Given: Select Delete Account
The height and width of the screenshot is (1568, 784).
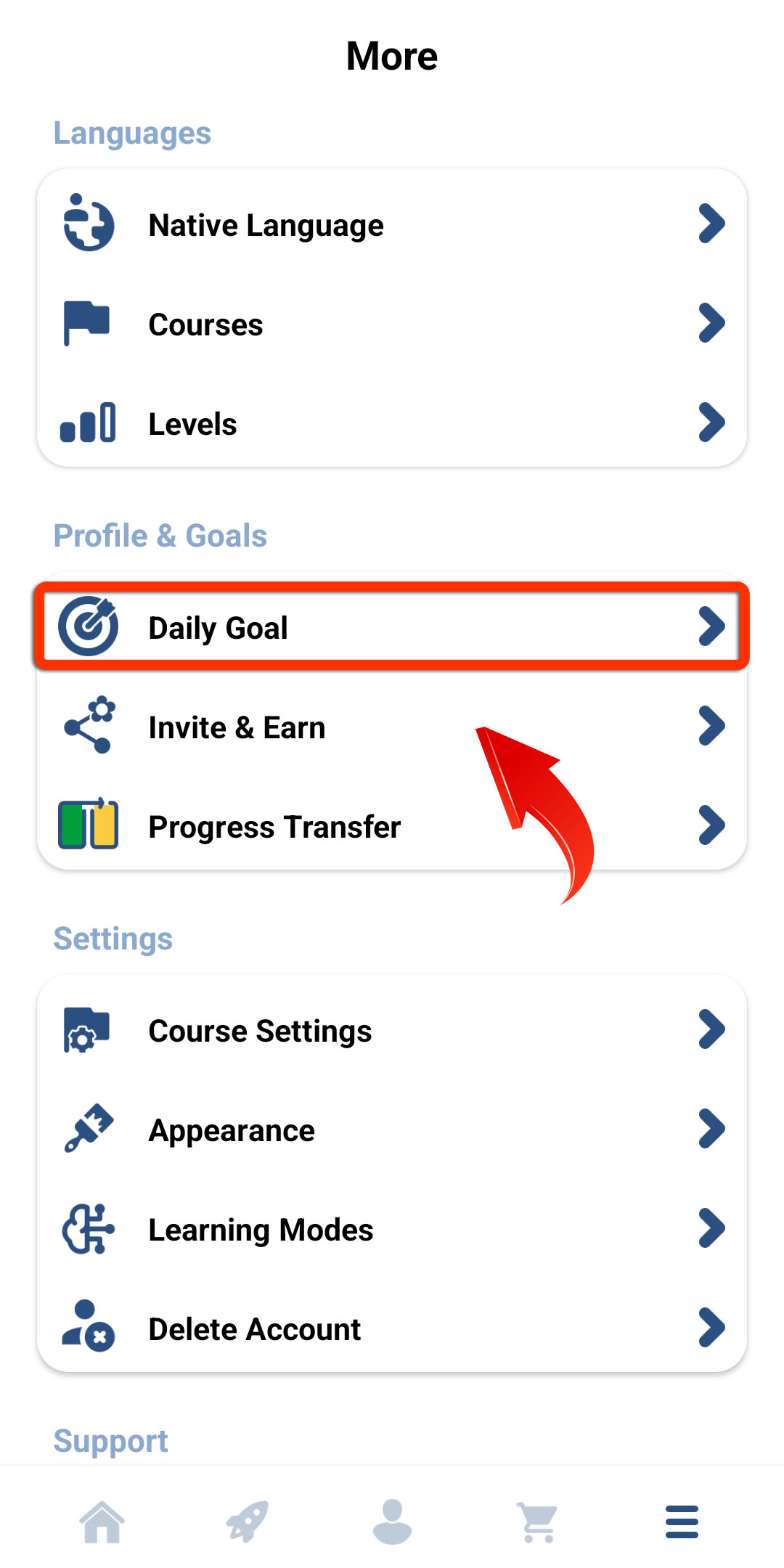Looking at the screenshot, I should click(392, 1329).
